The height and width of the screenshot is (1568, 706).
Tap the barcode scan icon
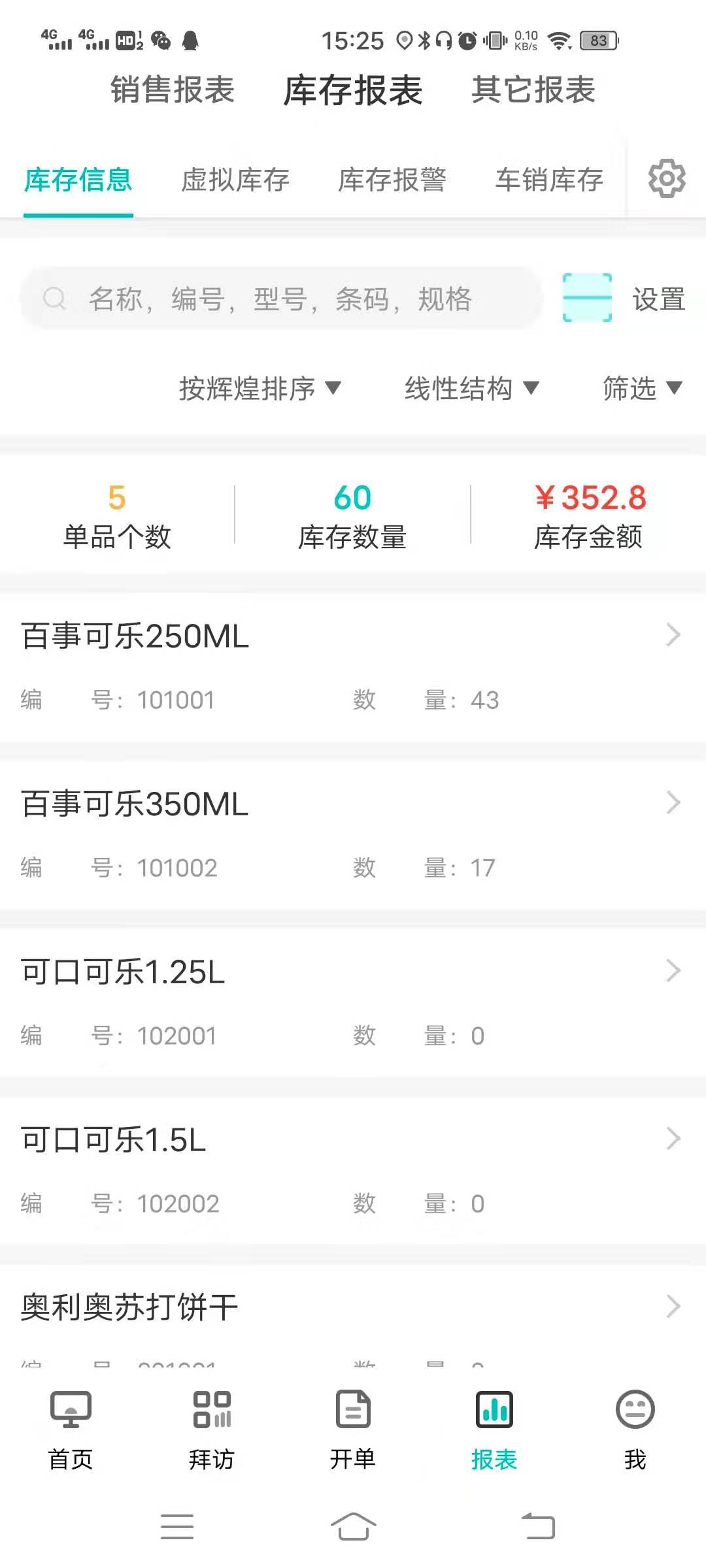pos(587,298)
